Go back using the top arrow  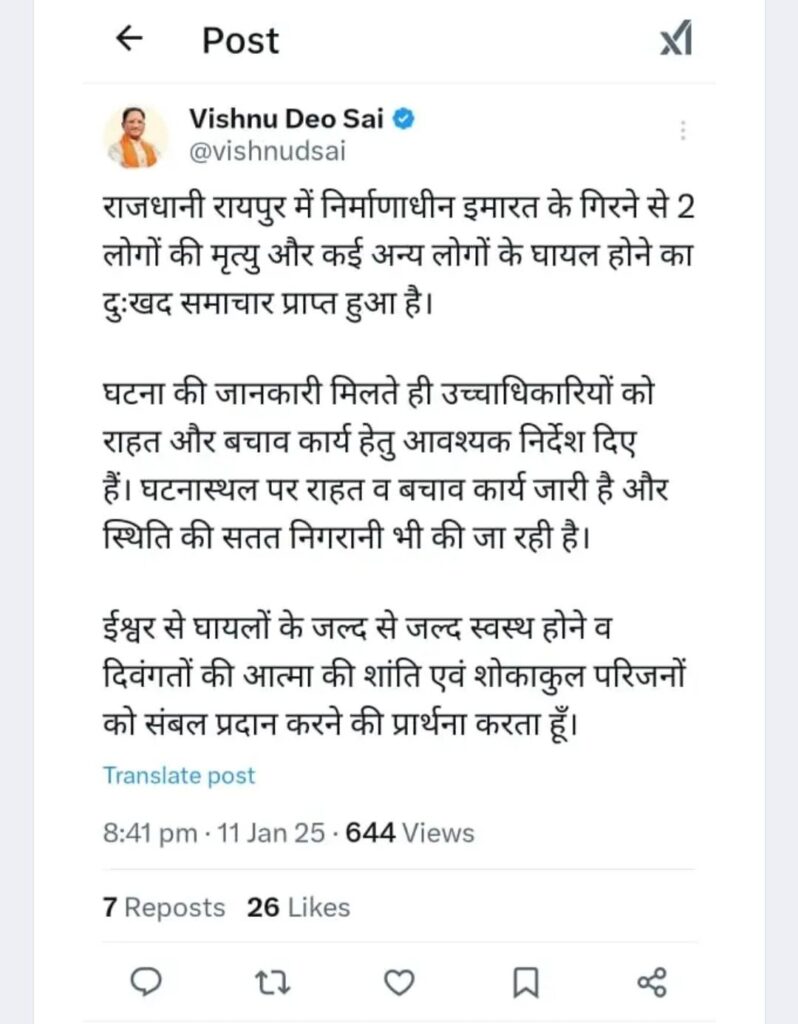tap(130, 40)
